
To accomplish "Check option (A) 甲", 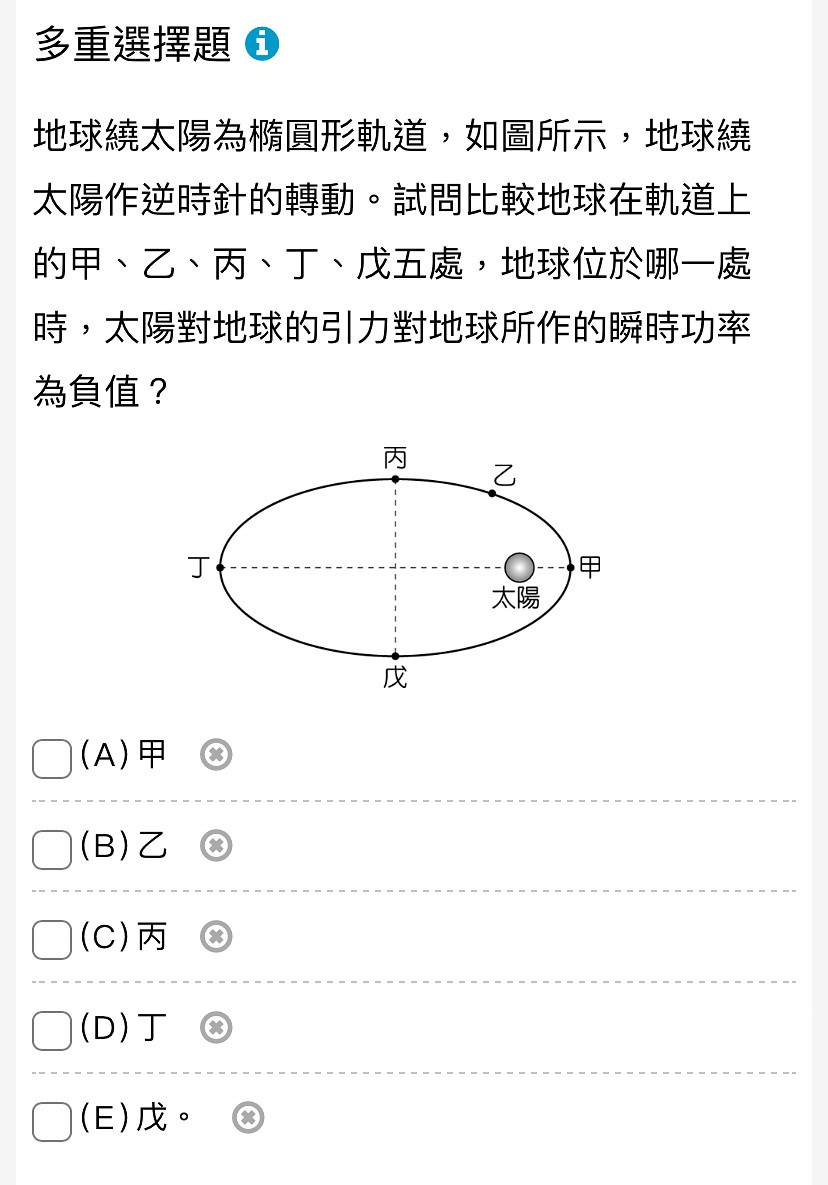I will click(52, 758).
